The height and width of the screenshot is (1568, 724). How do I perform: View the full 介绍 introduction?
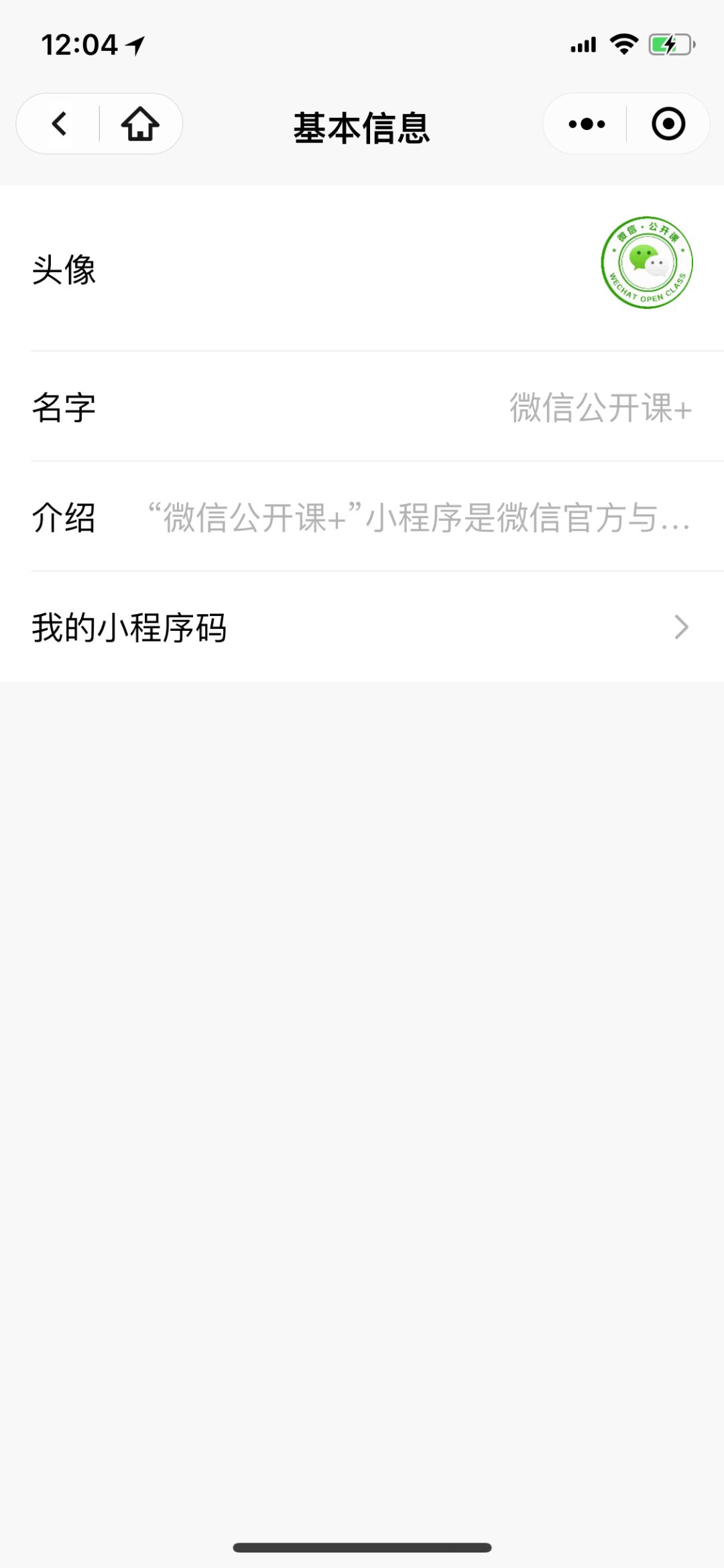click(362, 517)
